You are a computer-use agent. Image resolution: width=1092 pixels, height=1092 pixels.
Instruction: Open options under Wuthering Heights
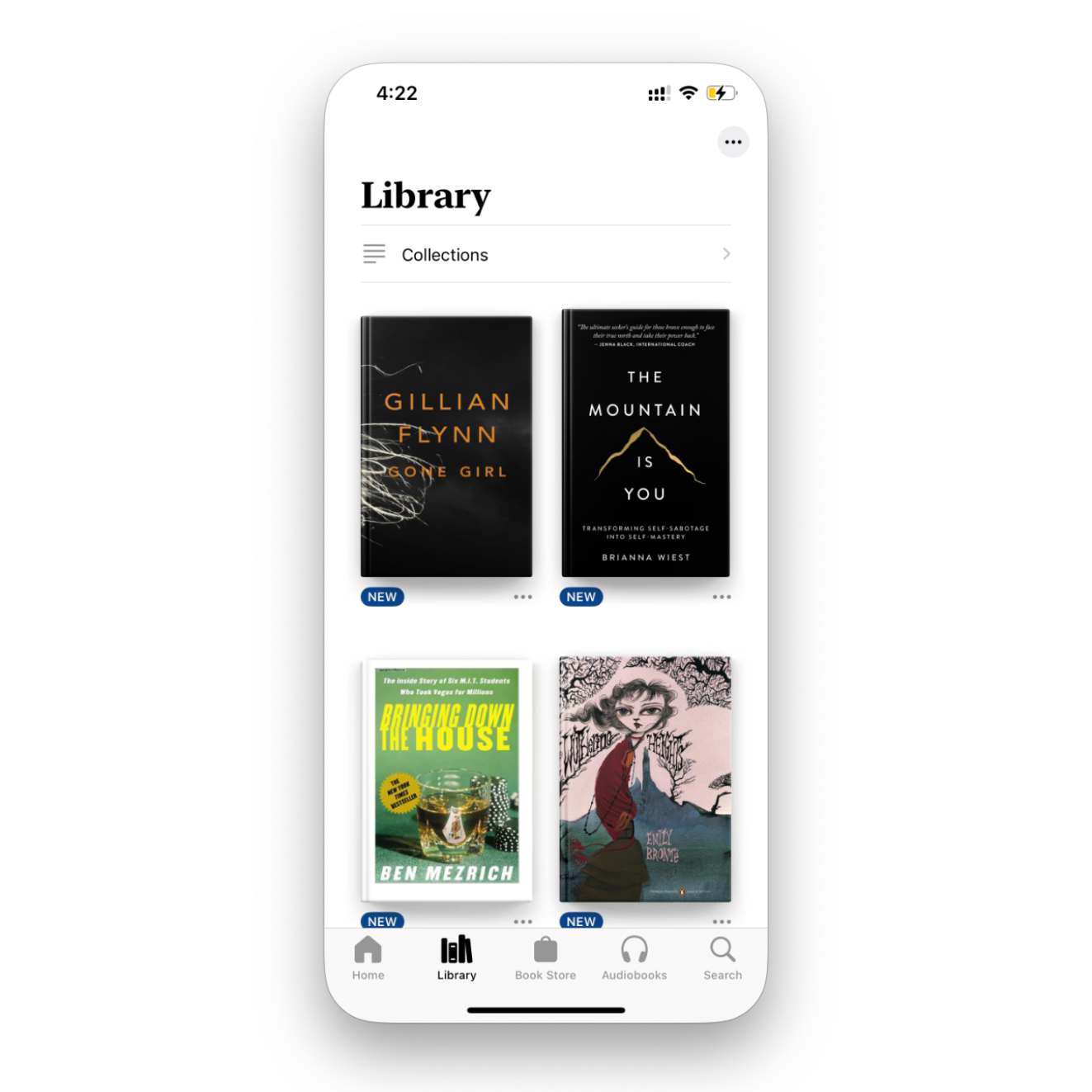pos(721,921)
